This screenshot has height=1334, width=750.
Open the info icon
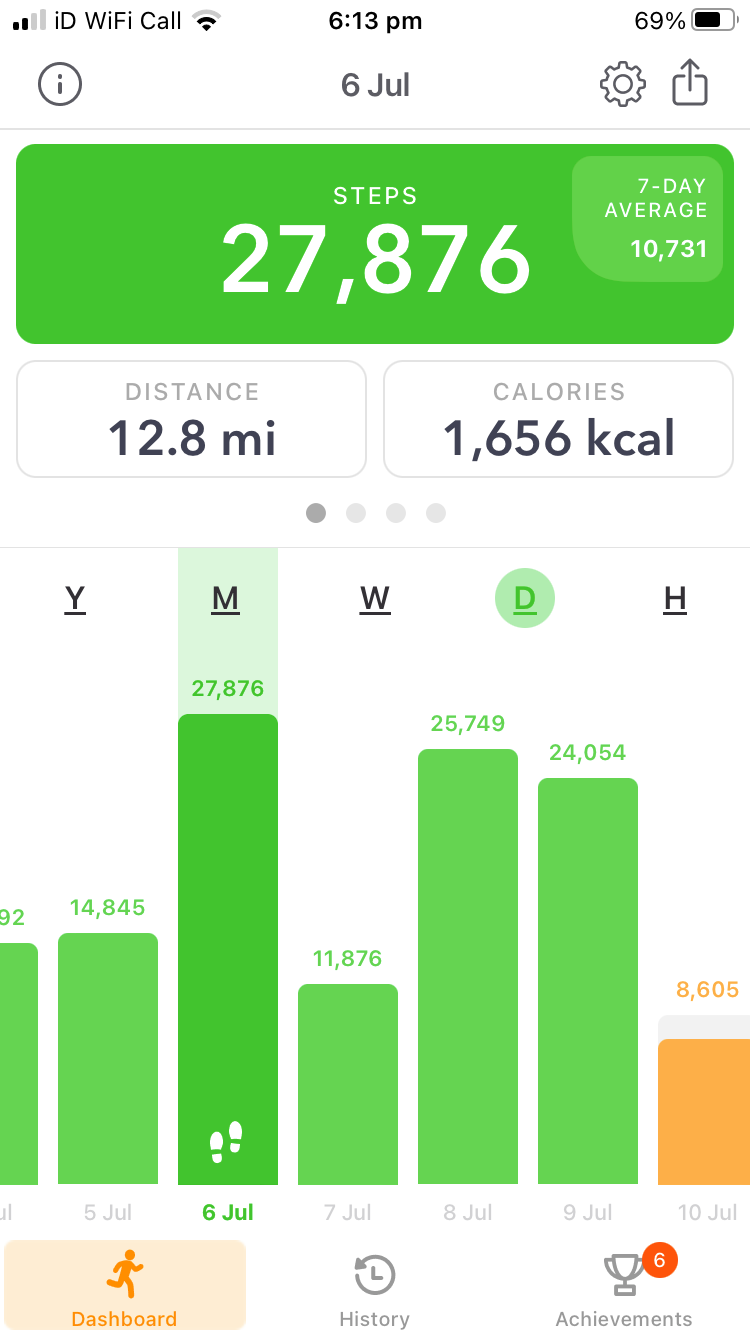tap(60, 85)
